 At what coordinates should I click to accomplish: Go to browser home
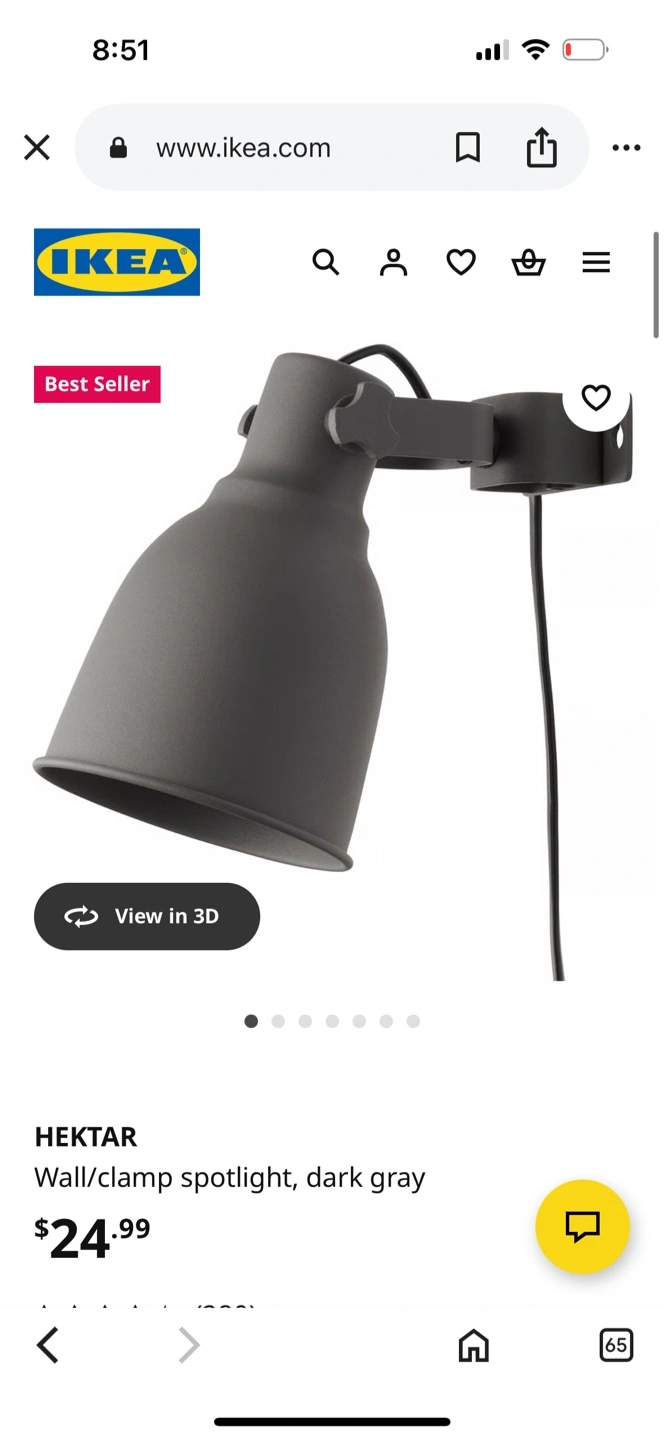click(x=473, y=1345)
